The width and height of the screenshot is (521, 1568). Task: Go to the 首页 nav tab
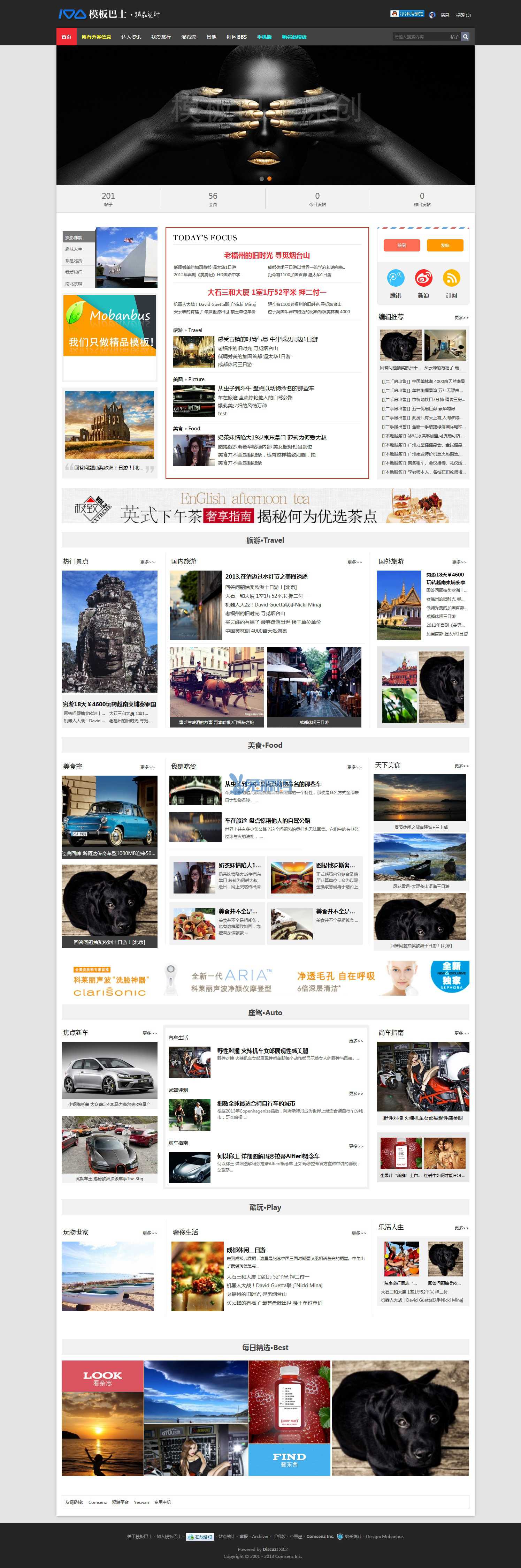click(x=66, y=37)
